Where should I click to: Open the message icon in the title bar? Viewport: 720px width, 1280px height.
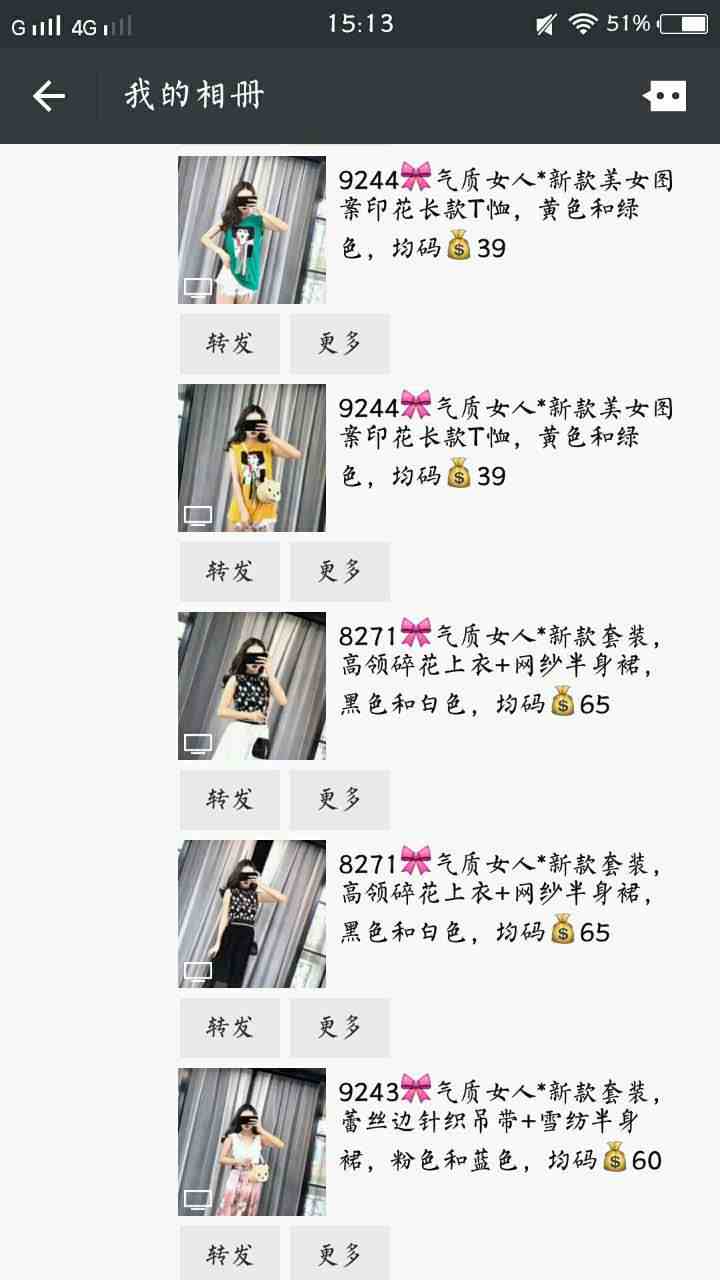coord(664,96)
